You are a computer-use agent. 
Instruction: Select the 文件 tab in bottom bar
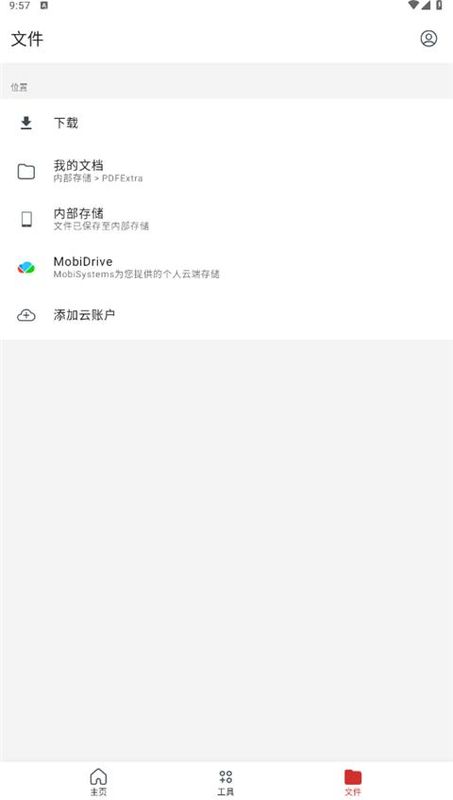point(353,782)
